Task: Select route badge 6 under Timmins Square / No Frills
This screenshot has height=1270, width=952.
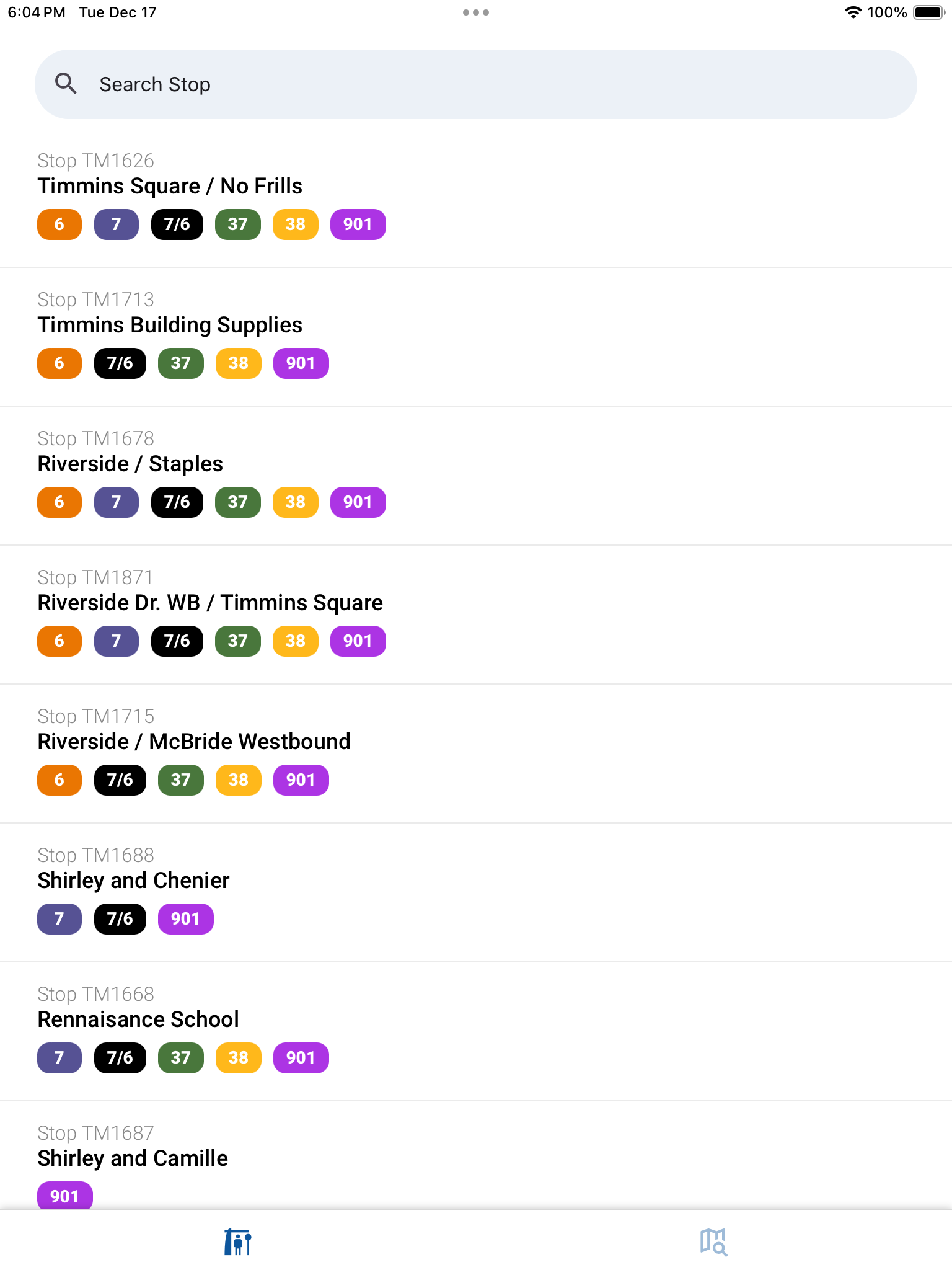Action: (x=59, y=224)
